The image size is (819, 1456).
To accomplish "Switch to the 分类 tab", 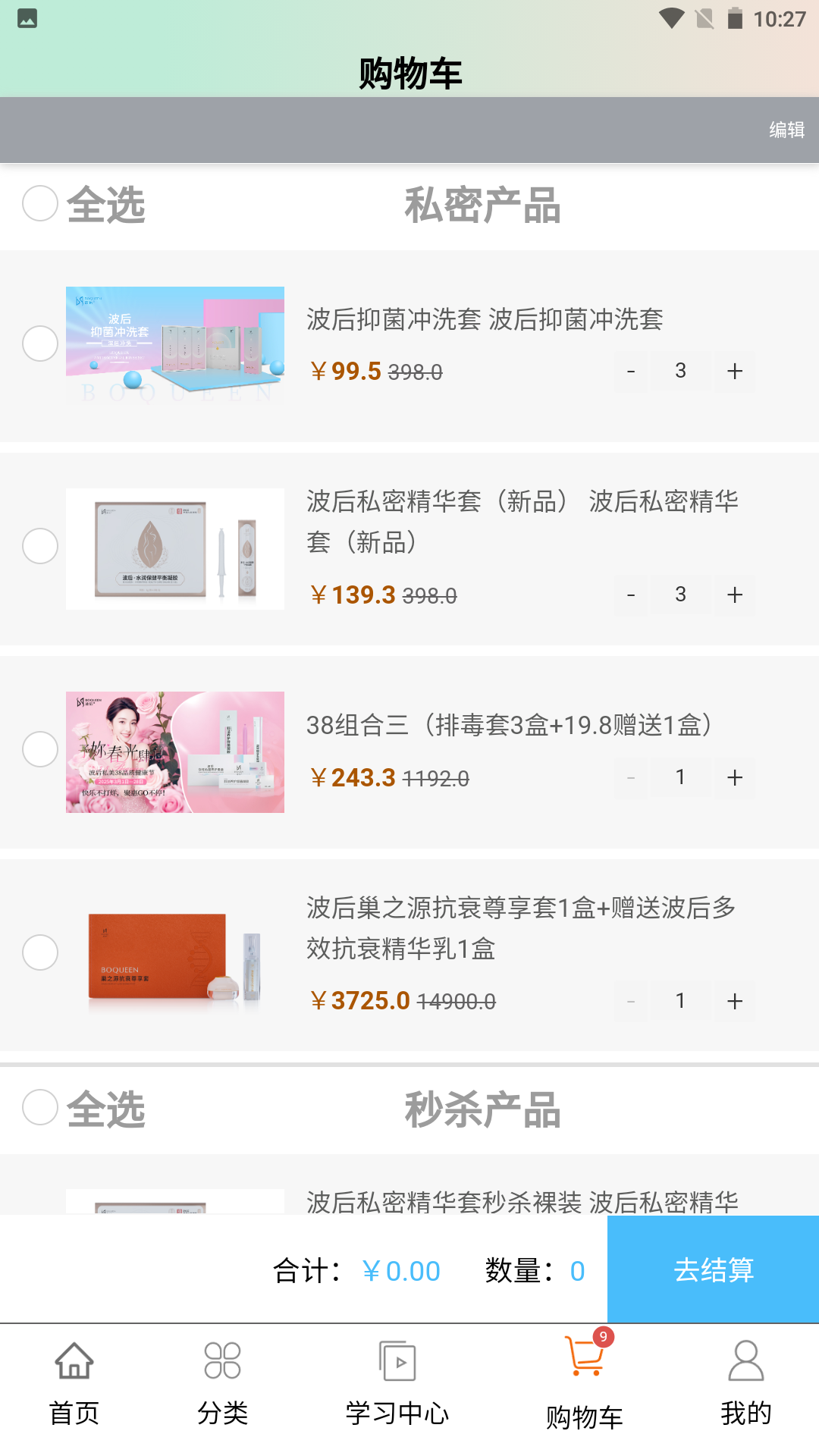I will point(222,1383).
